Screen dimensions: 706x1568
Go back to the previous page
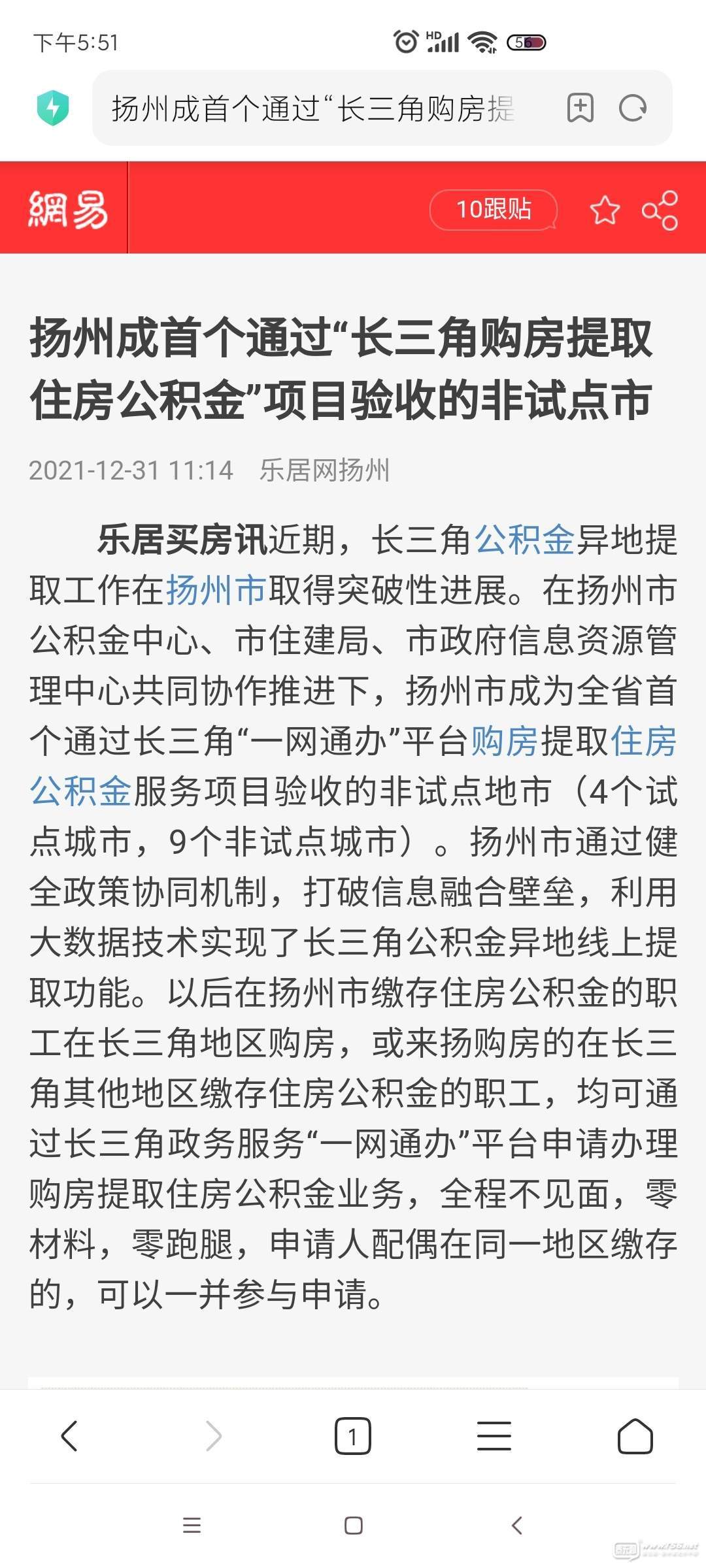point(69,1436)
